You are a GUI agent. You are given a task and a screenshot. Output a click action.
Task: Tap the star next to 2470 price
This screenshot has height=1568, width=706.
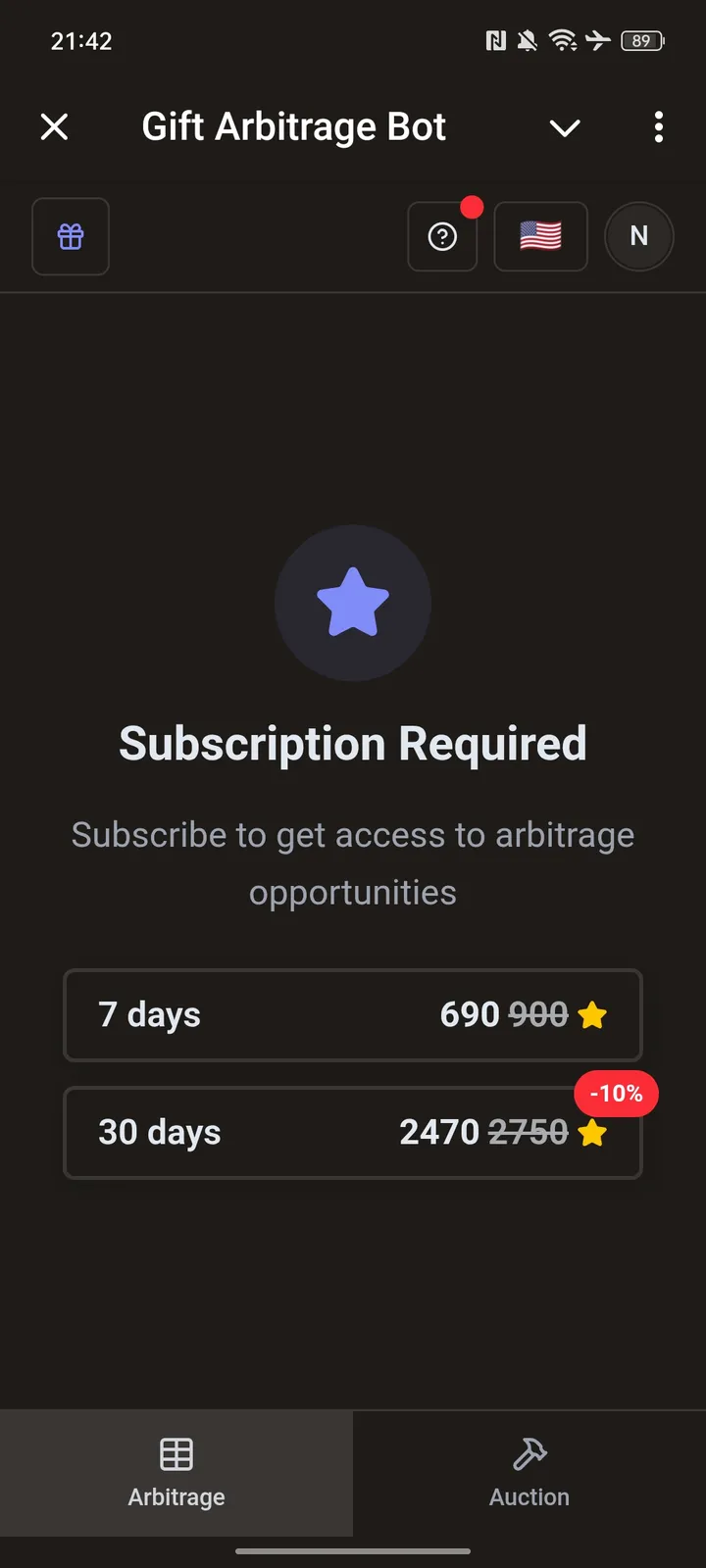592,1133
